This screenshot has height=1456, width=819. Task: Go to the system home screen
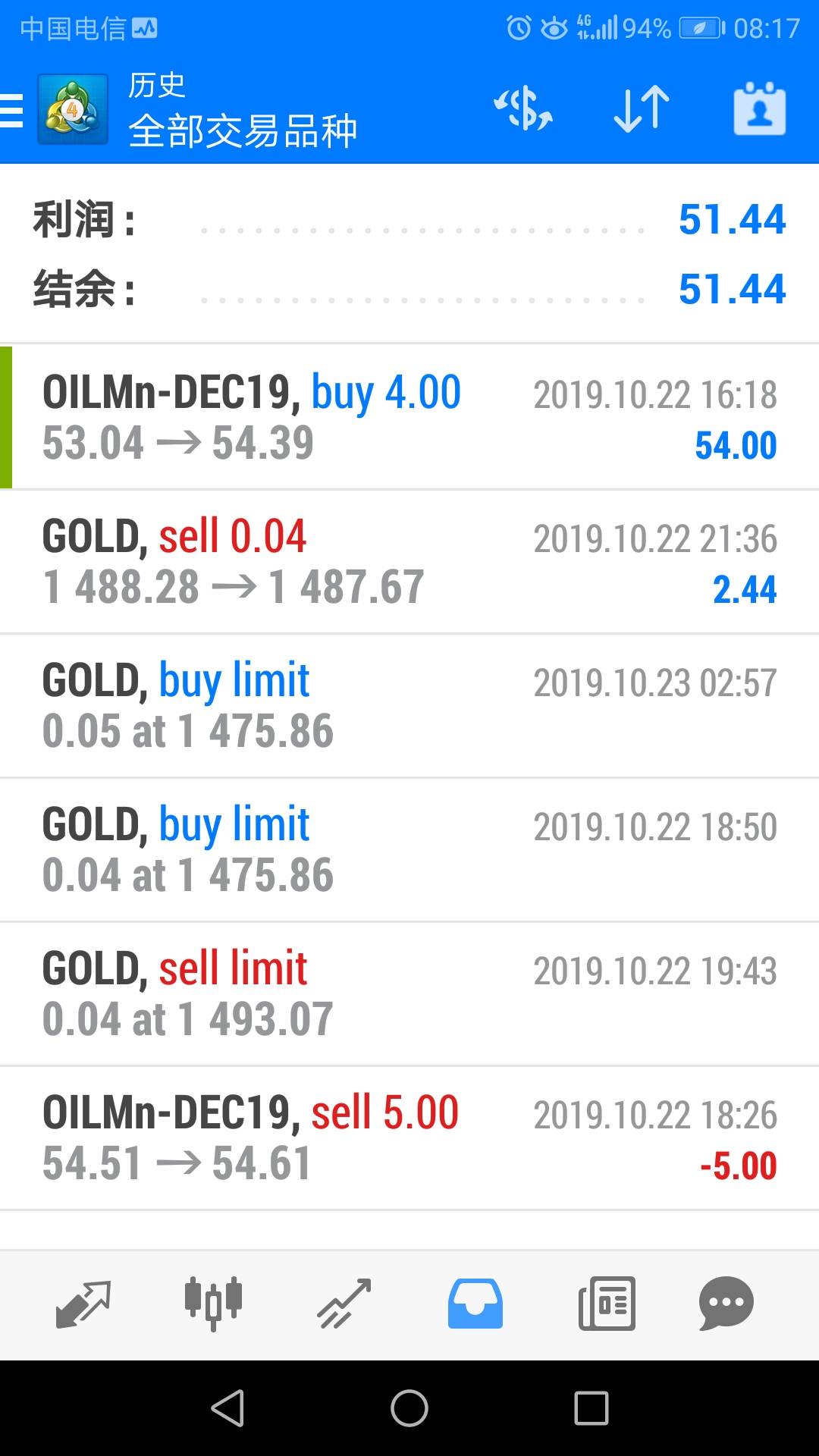pyautogui.click(x=409, y=1408)
